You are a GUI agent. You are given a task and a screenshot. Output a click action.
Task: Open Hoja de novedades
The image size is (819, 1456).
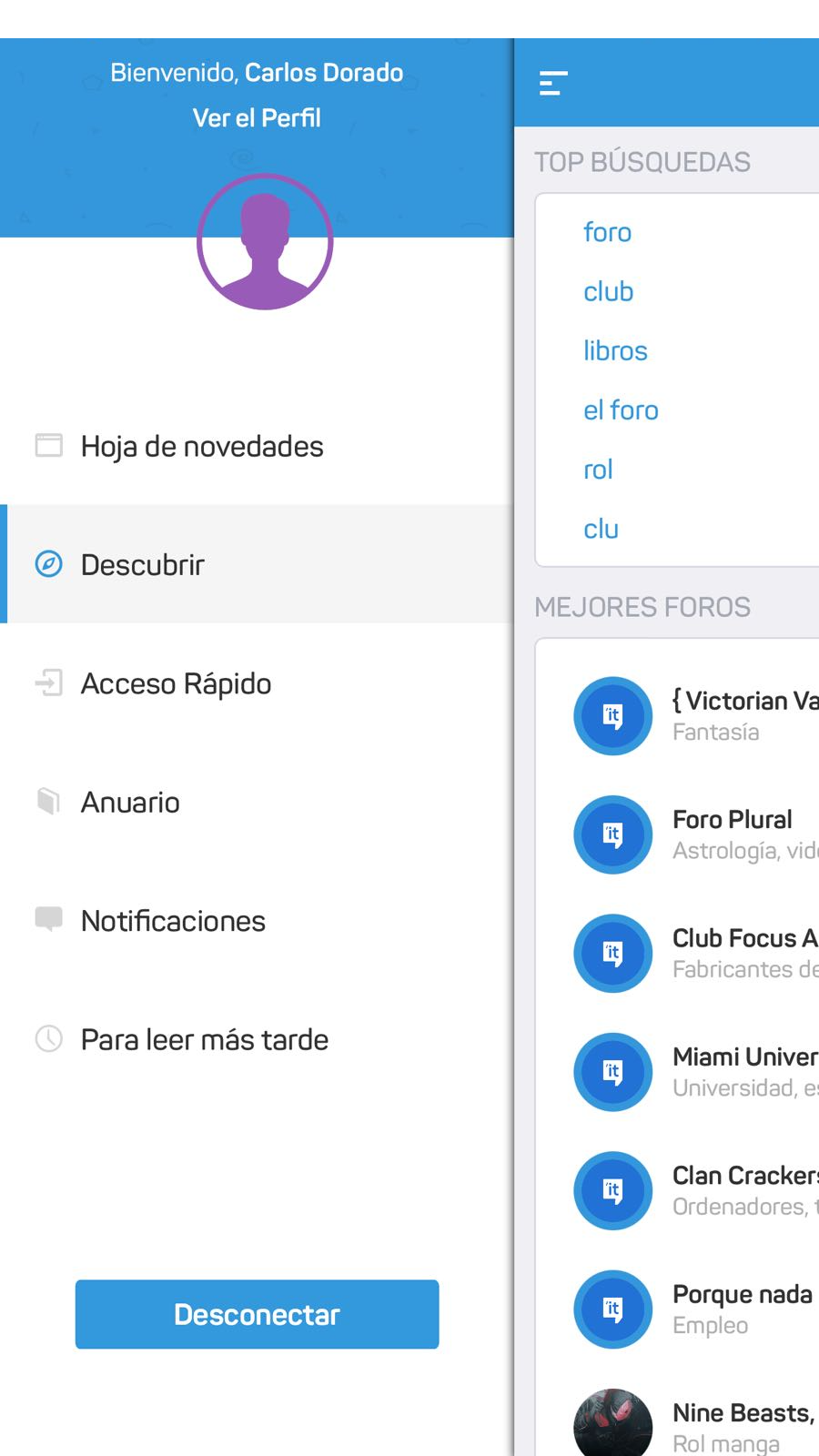[x=202, y=447]
